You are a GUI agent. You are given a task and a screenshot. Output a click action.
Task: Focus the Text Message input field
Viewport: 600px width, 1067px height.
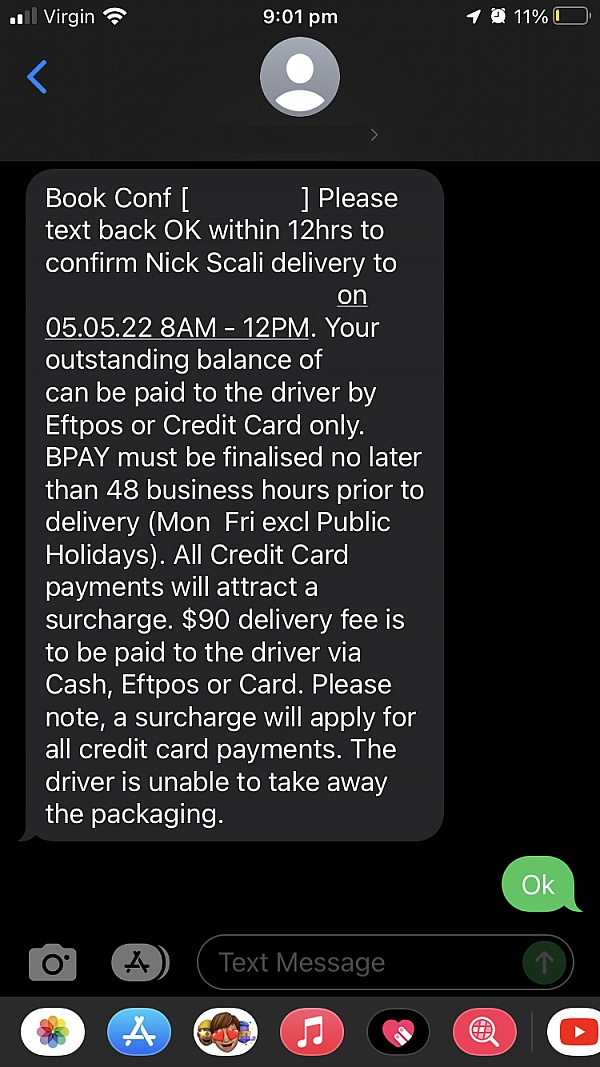pyautogui.click(x=360, y=962)
